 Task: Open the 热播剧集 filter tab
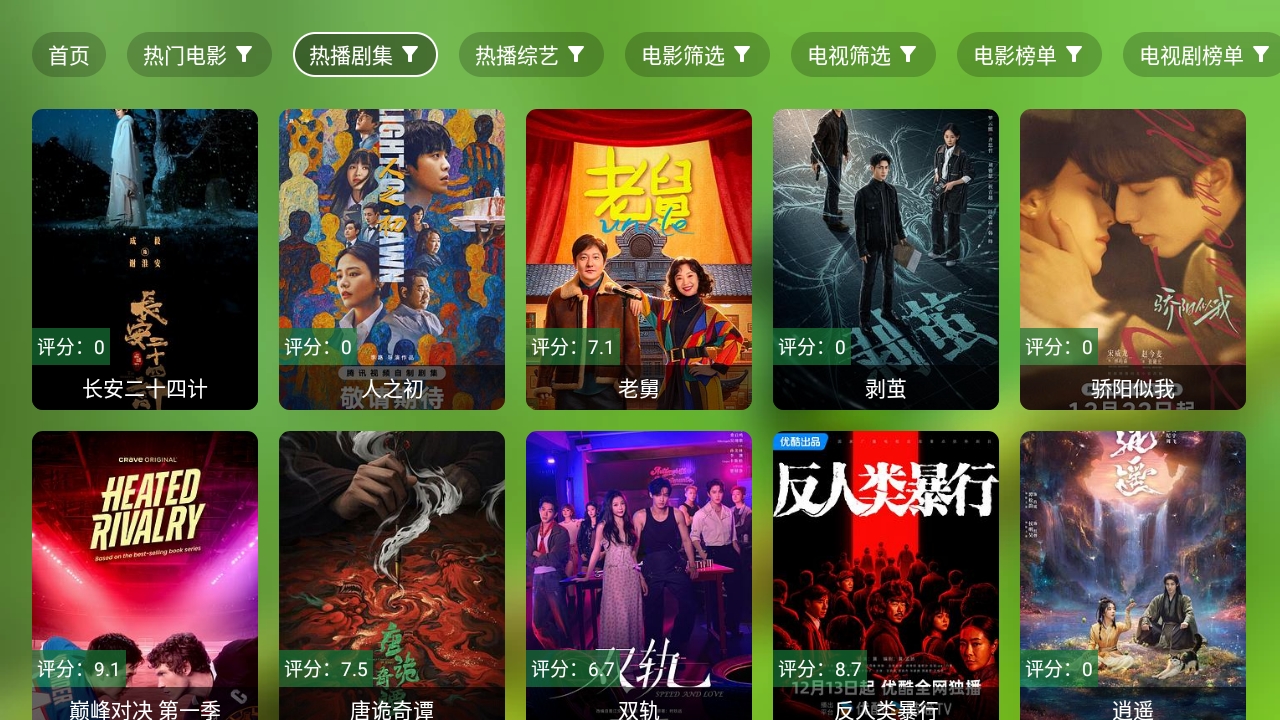(365, 55)
